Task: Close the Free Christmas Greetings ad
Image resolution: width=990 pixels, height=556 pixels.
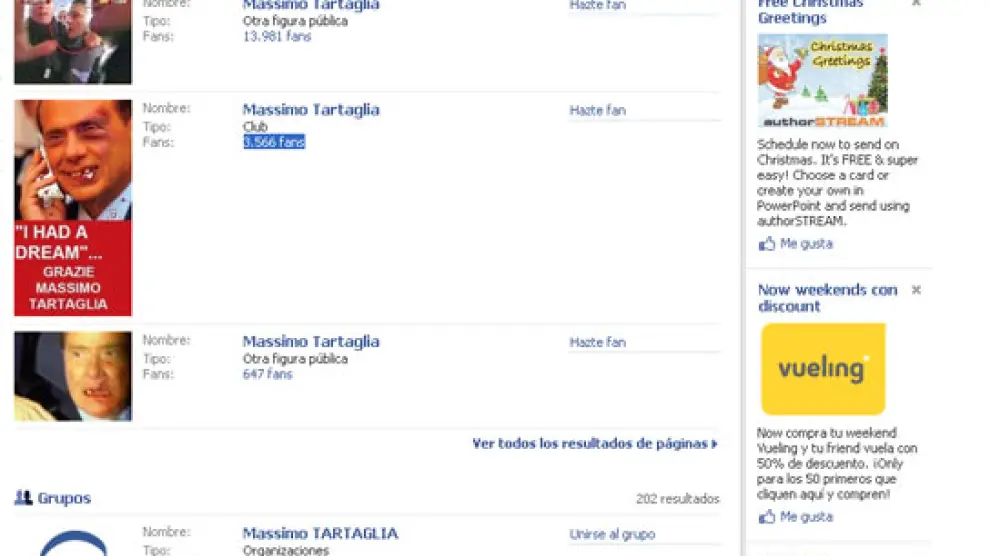Action: coord(916,4)
